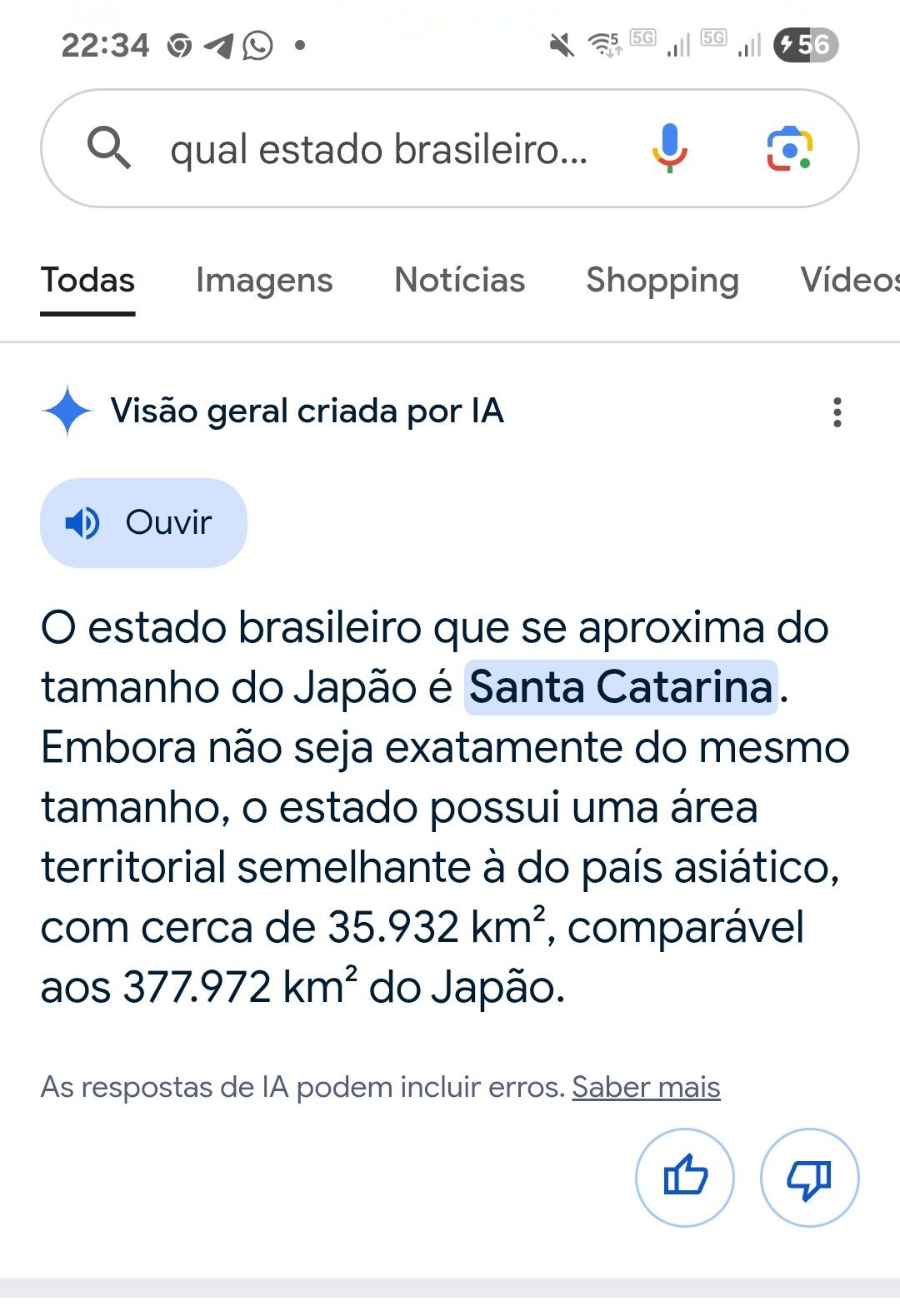Viewport: 900px width, 1316px height.
Task: Tap the search box with the query
Action: pos(379,150)
